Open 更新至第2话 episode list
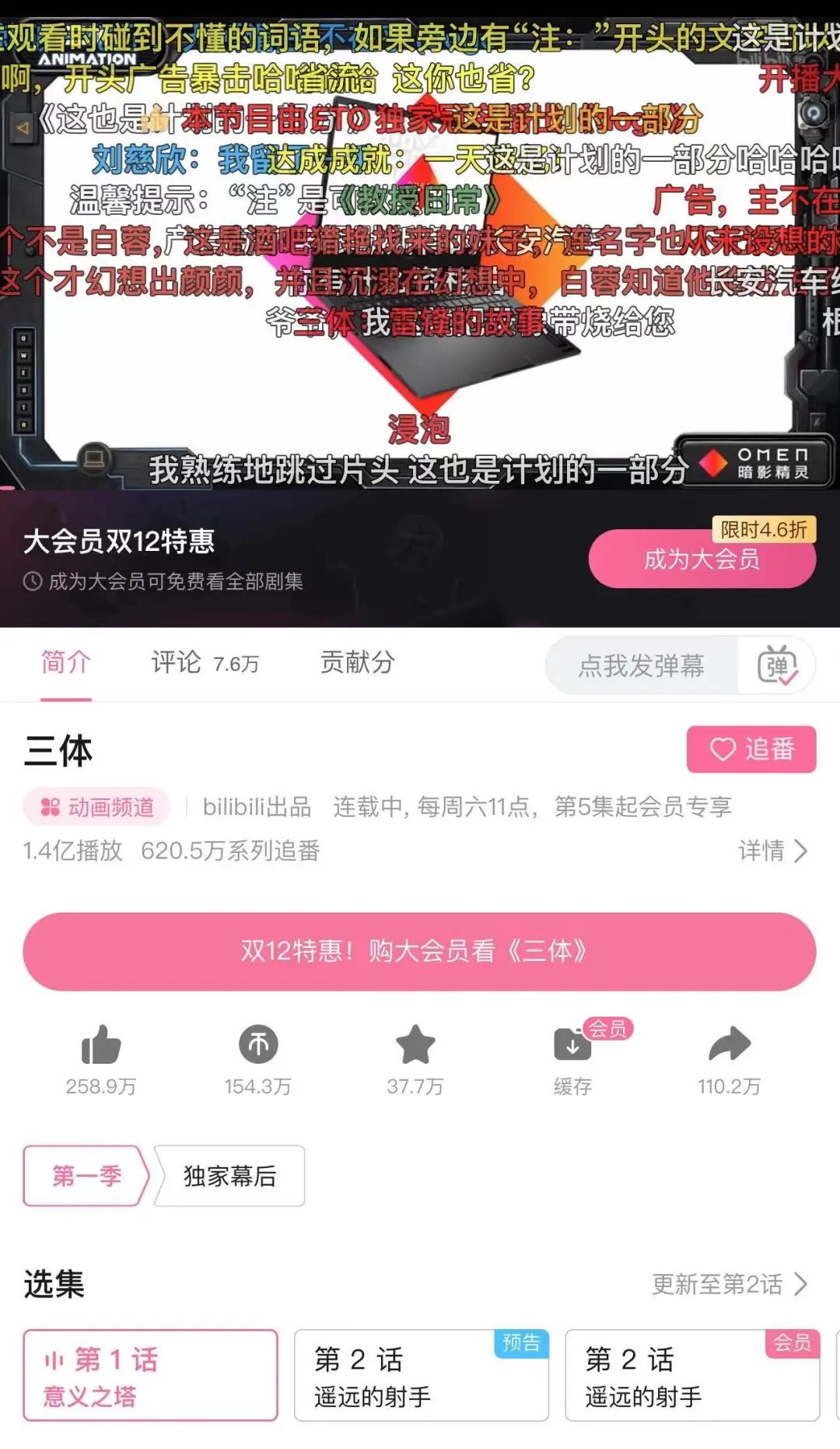 729,1284
